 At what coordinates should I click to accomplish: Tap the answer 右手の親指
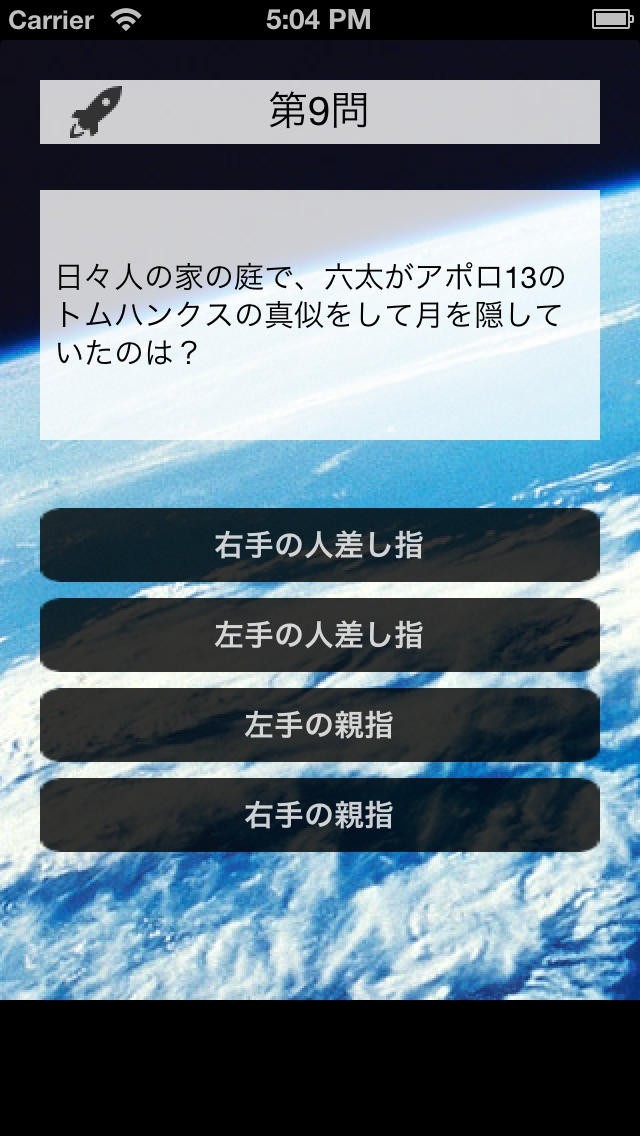[319, 815]
